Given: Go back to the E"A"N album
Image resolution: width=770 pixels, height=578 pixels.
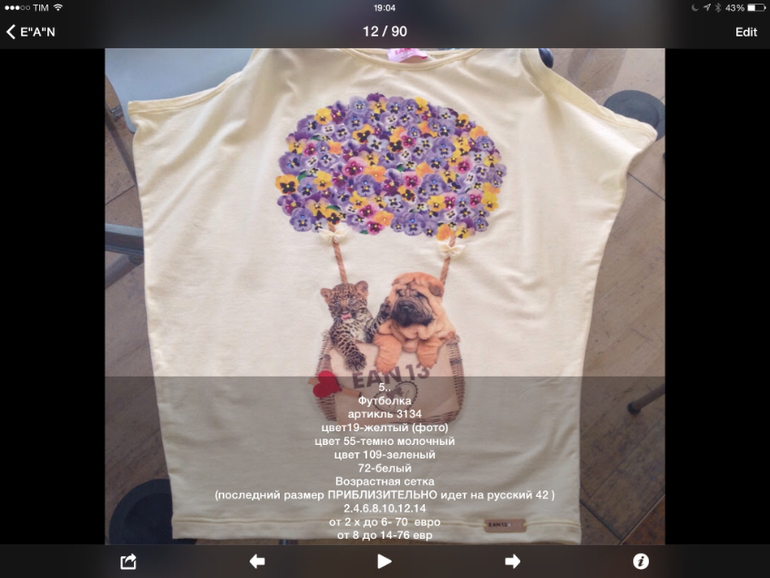Looking at the screenshot, I should 30,32.
